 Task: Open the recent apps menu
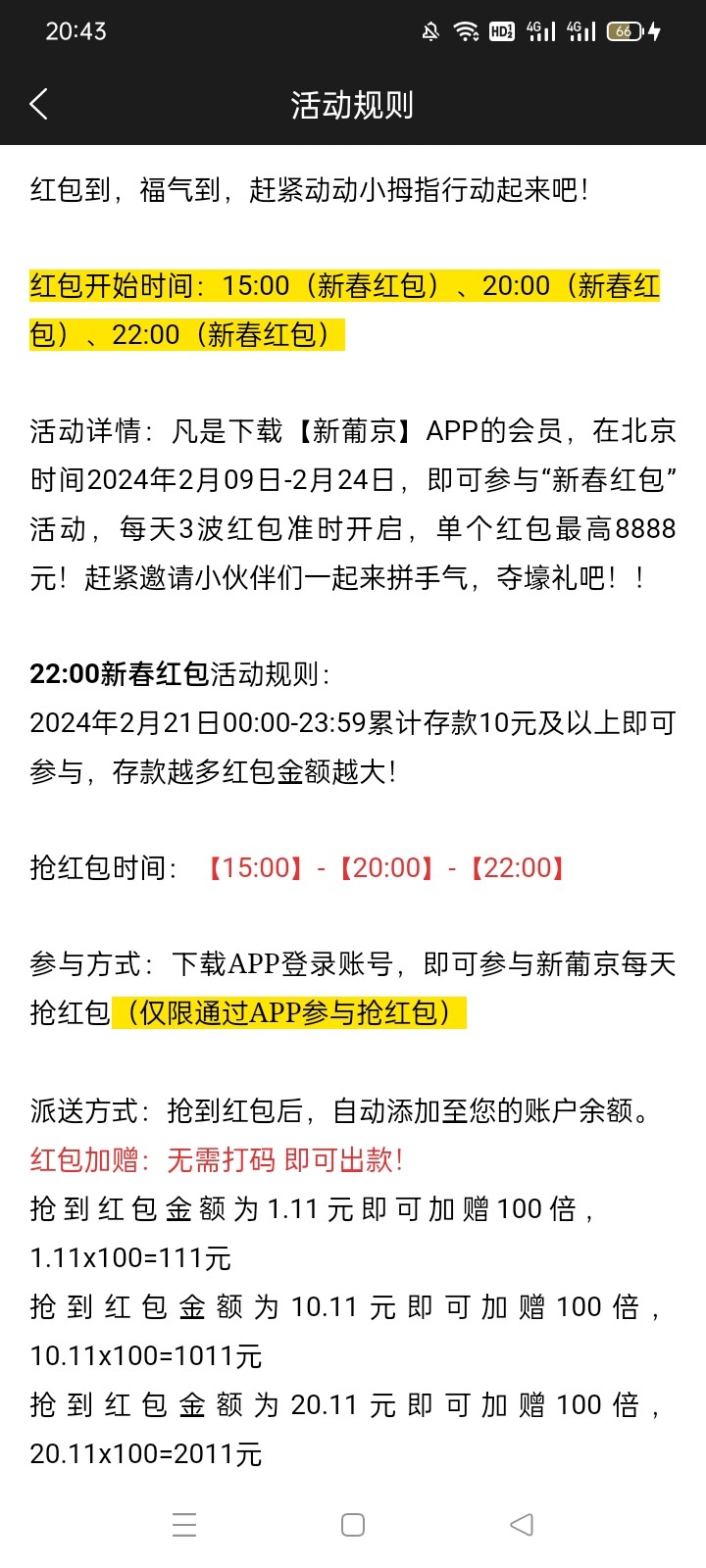pos(184,1525)
